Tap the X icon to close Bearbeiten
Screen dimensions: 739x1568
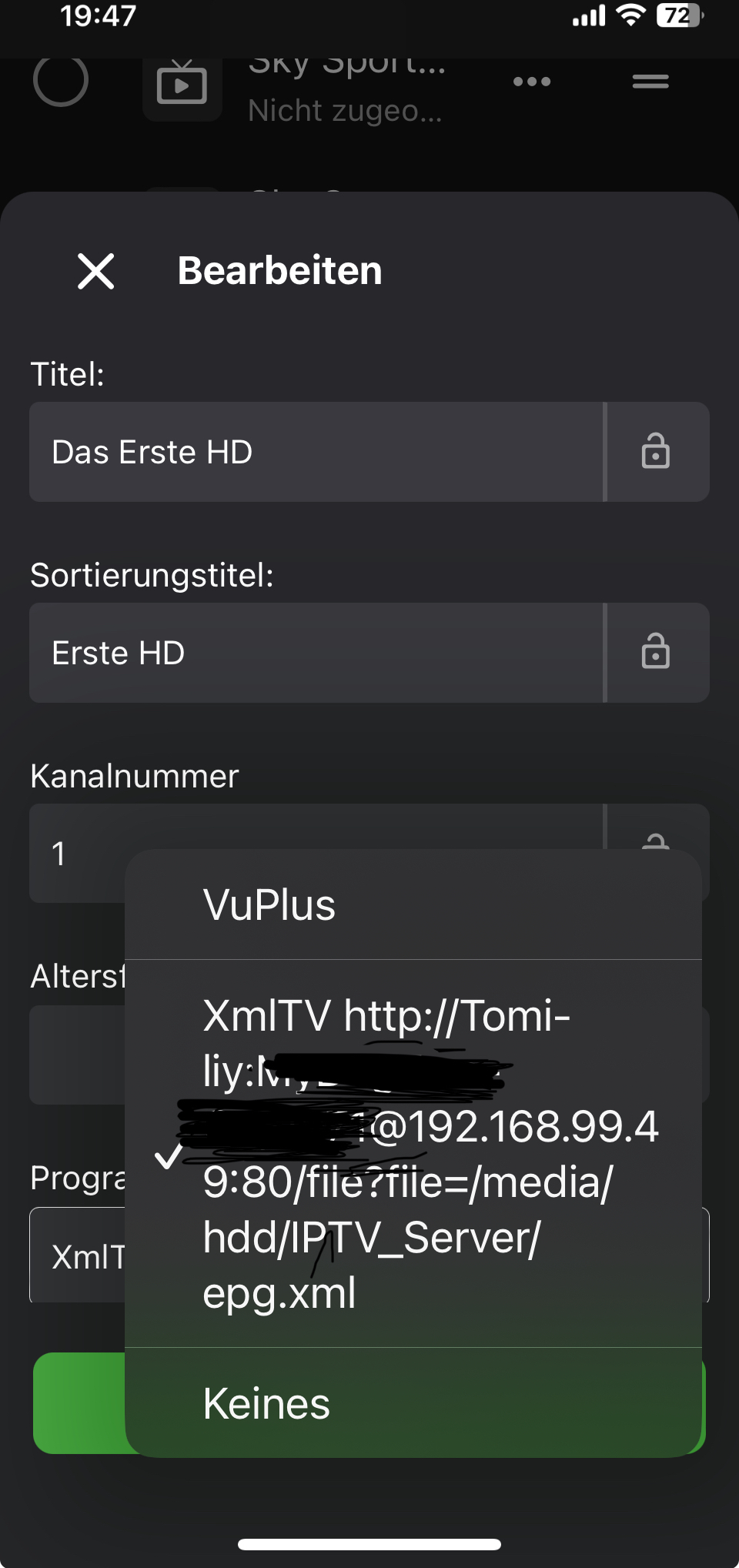point(95,271)
